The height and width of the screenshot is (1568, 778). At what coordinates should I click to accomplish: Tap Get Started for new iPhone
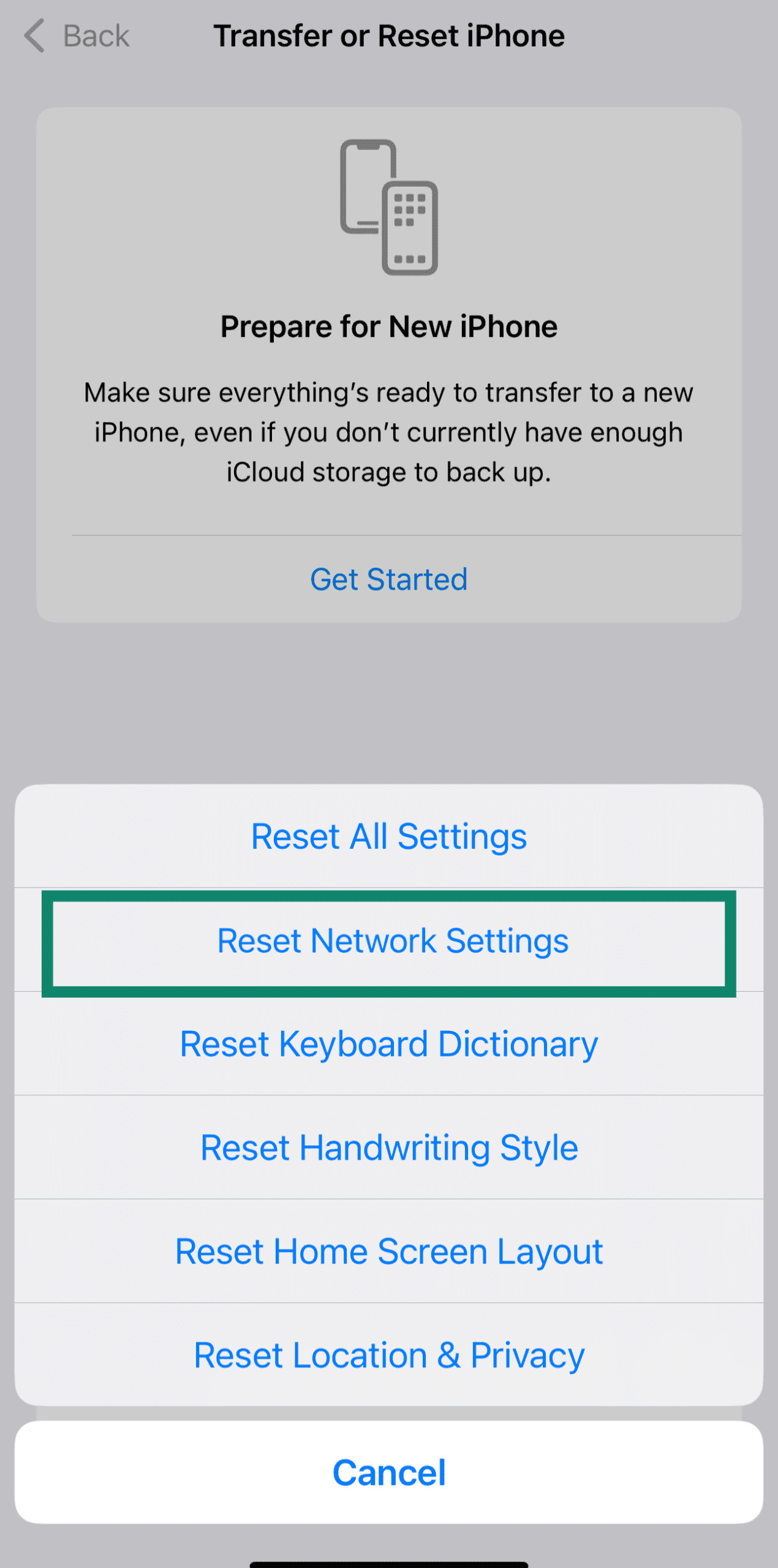(389, 579)
